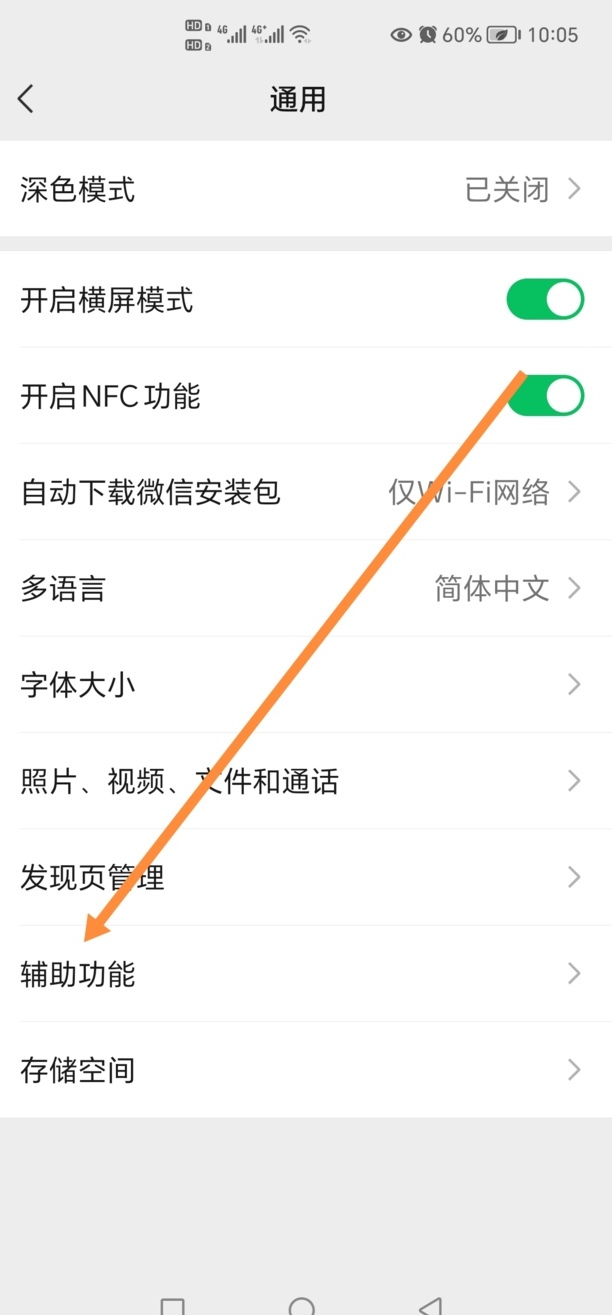Viewport: 612px width, 1315px height.
Task: Go back from the 通用 page
Action: (26, 99)
